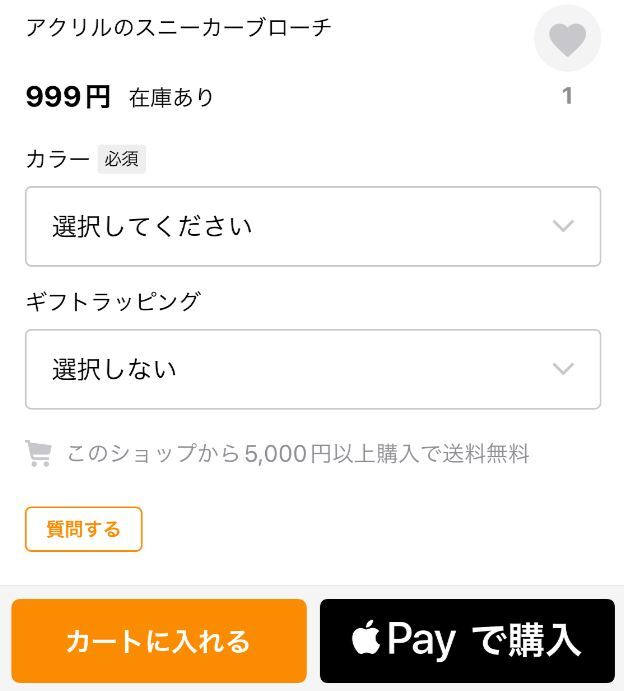Image resolution: width=624 pixels, height=691 pixels.
Task: Add the sneaker brooch to favorites
Action: (x=567, y=39)
